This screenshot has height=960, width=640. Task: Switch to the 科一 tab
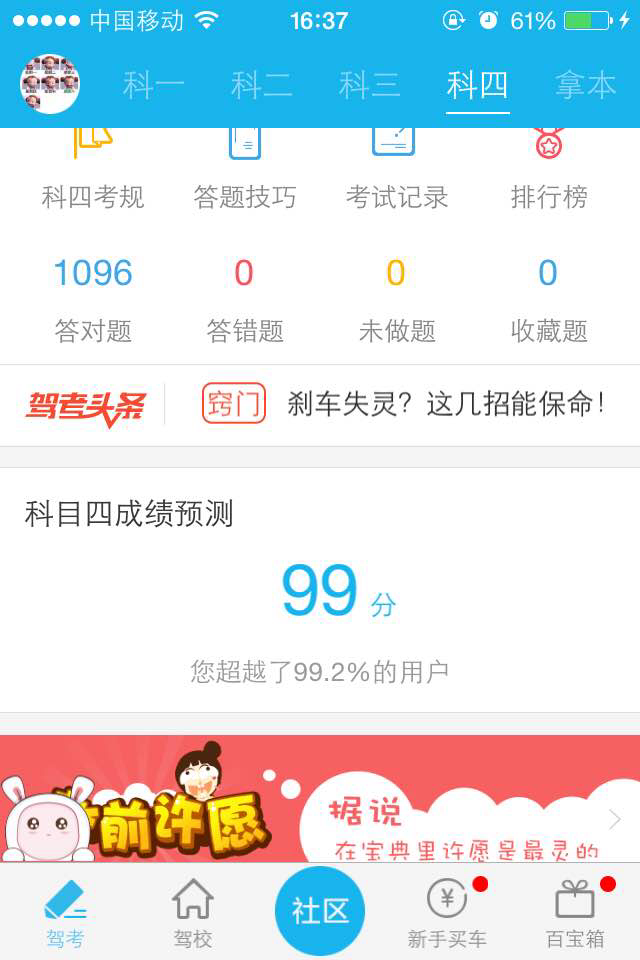pyautogui.click(x=154, y=86)
